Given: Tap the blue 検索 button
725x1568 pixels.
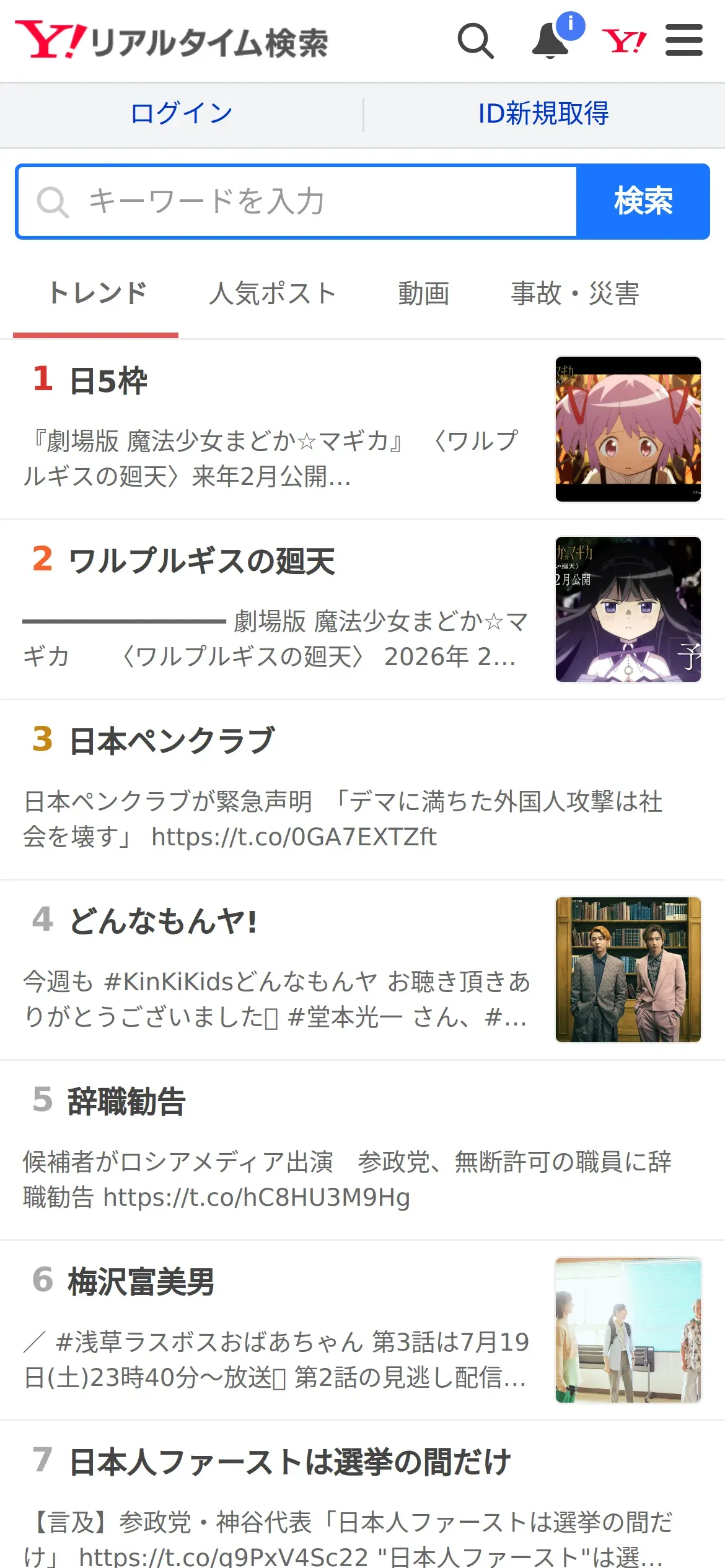Looking at the screenshot, I should [643, 201].
